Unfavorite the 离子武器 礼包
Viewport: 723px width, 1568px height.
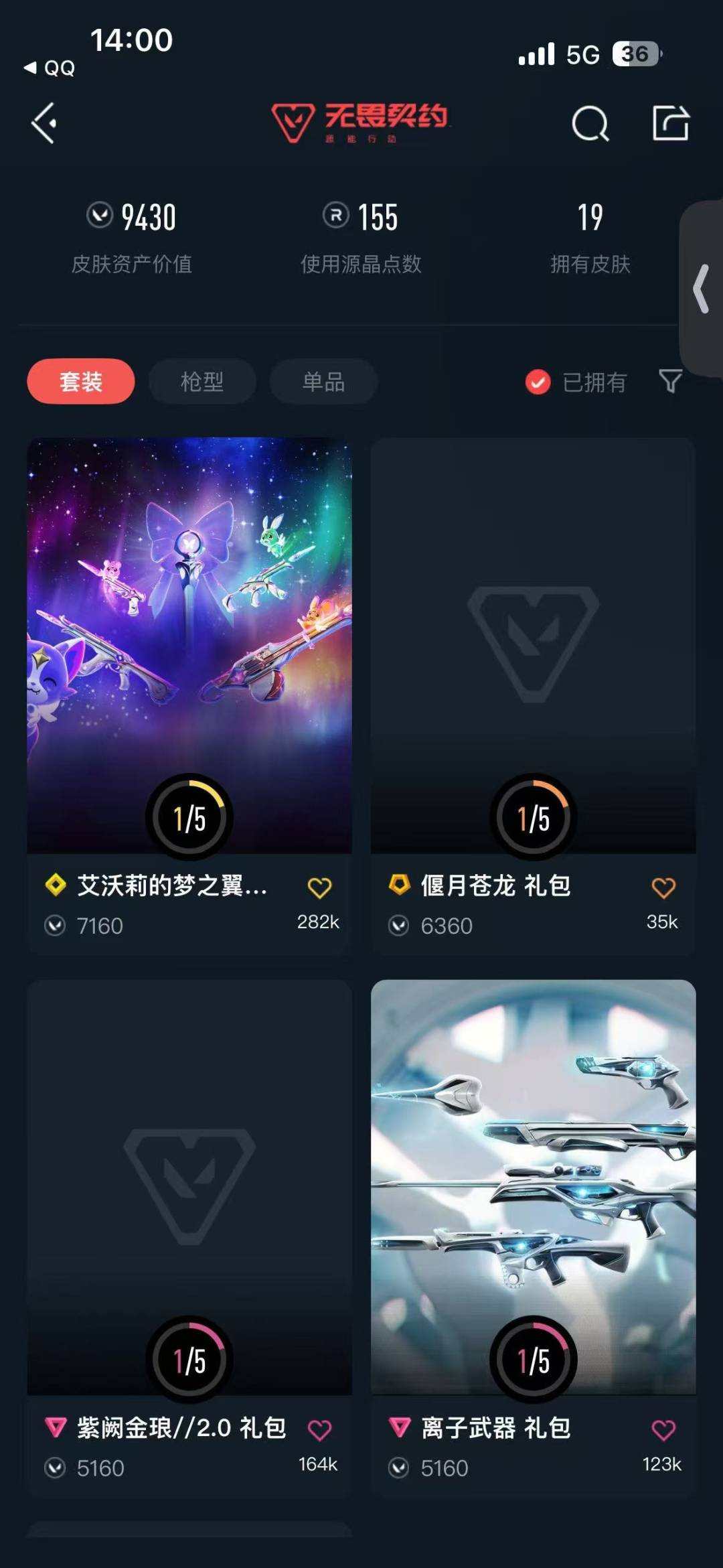coord(661,1428)
